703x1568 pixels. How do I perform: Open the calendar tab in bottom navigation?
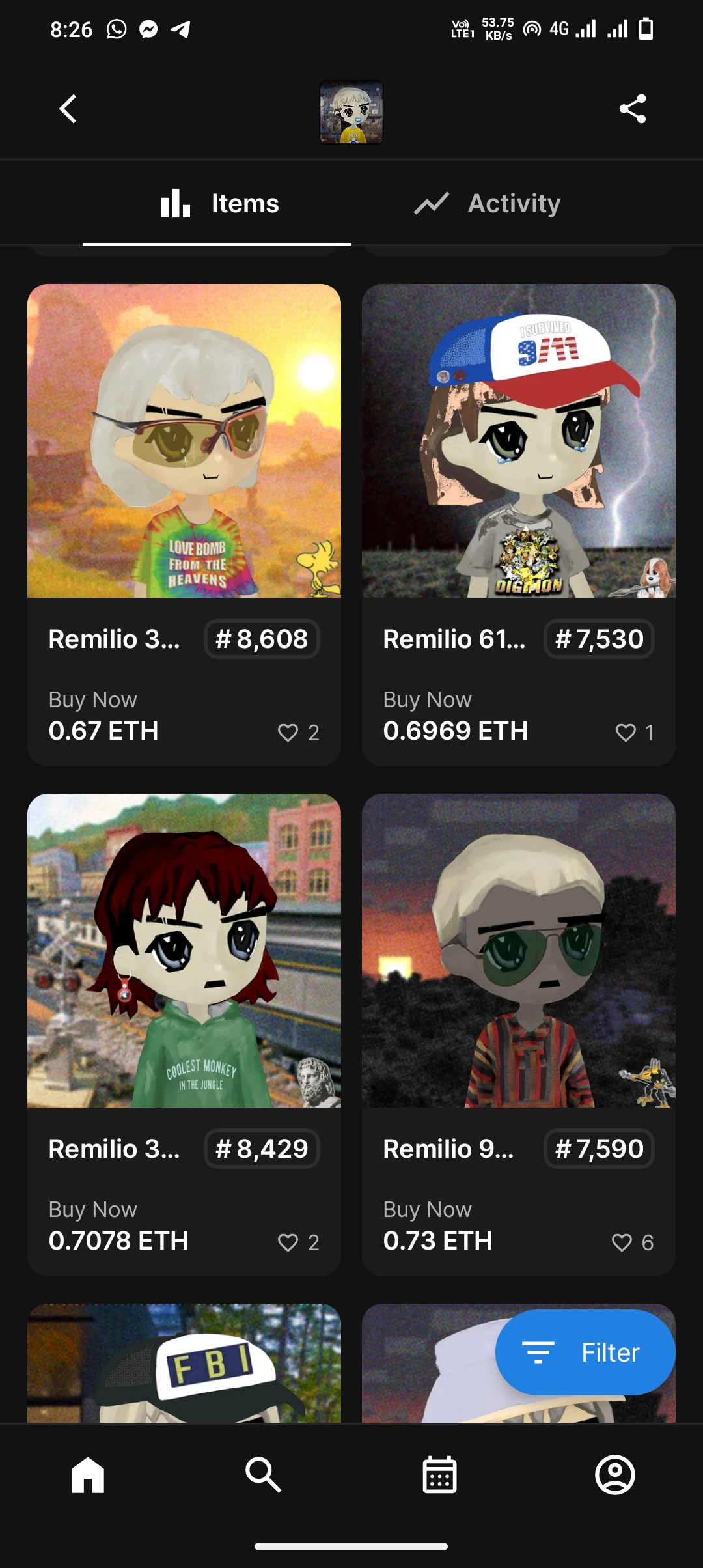click(x=439, y=1475)
